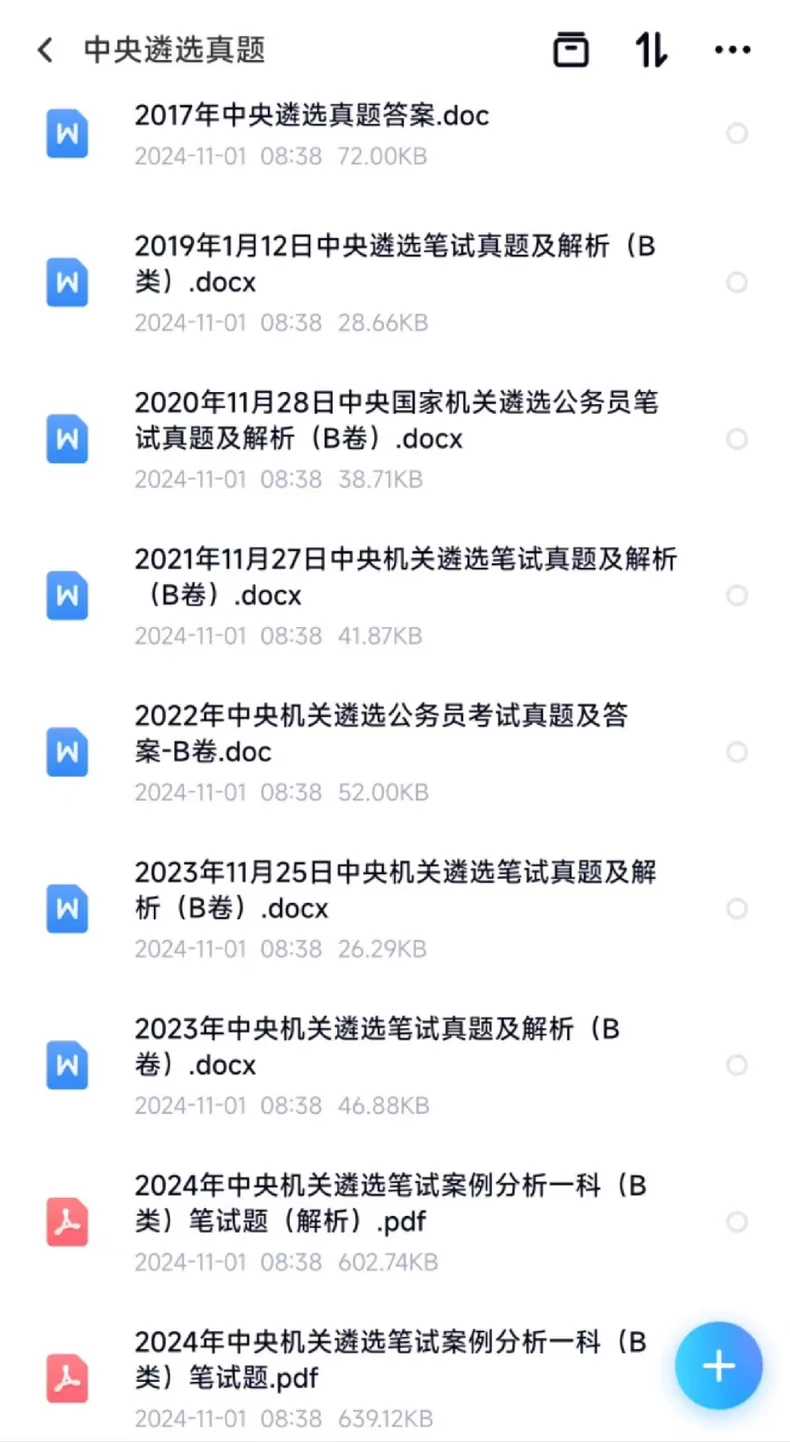Screen dimensions: 790x1442
Task: Select 2017年中央遴选真题答案.doc with its circle
Action: pos(737,133)
